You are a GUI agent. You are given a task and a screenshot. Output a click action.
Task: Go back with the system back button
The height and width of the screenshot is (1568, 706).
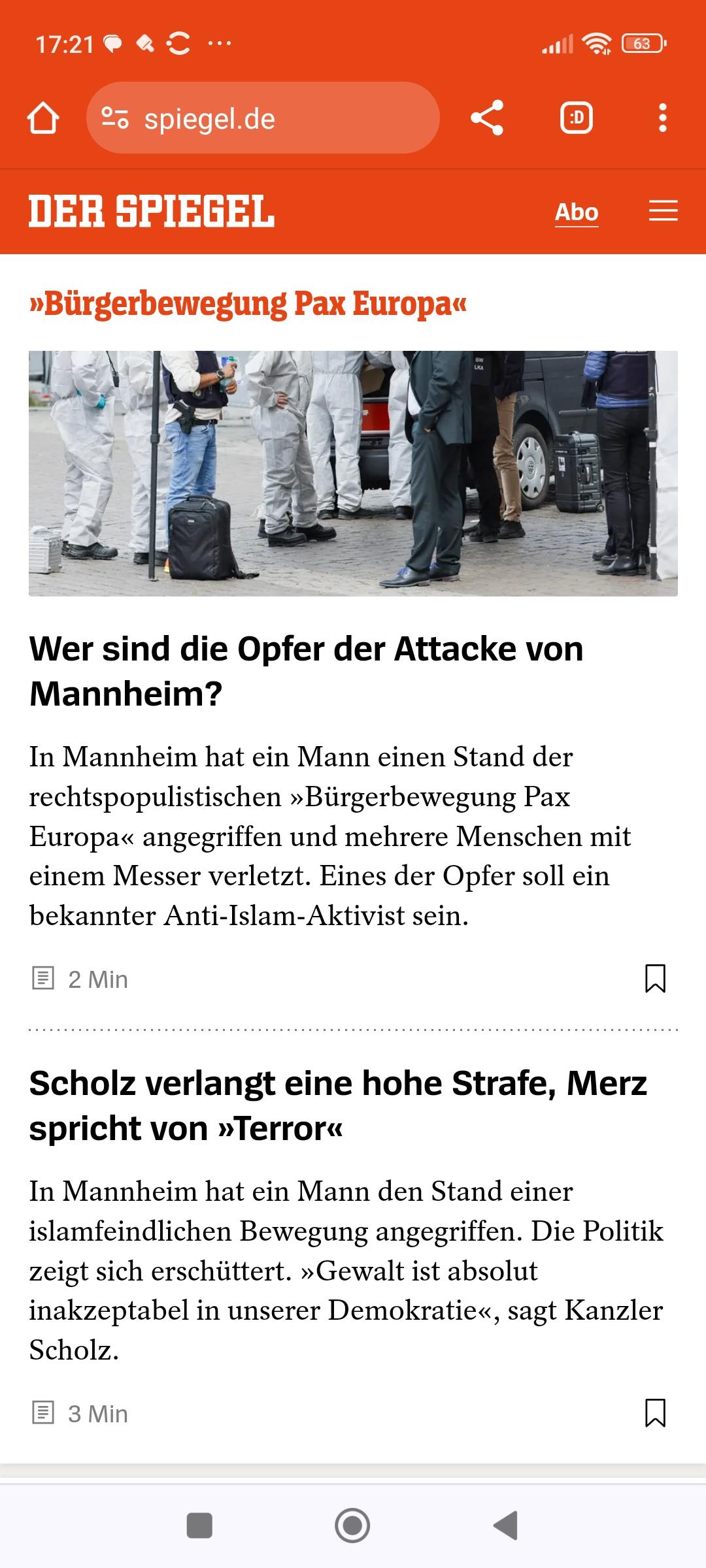point(505,1526)
